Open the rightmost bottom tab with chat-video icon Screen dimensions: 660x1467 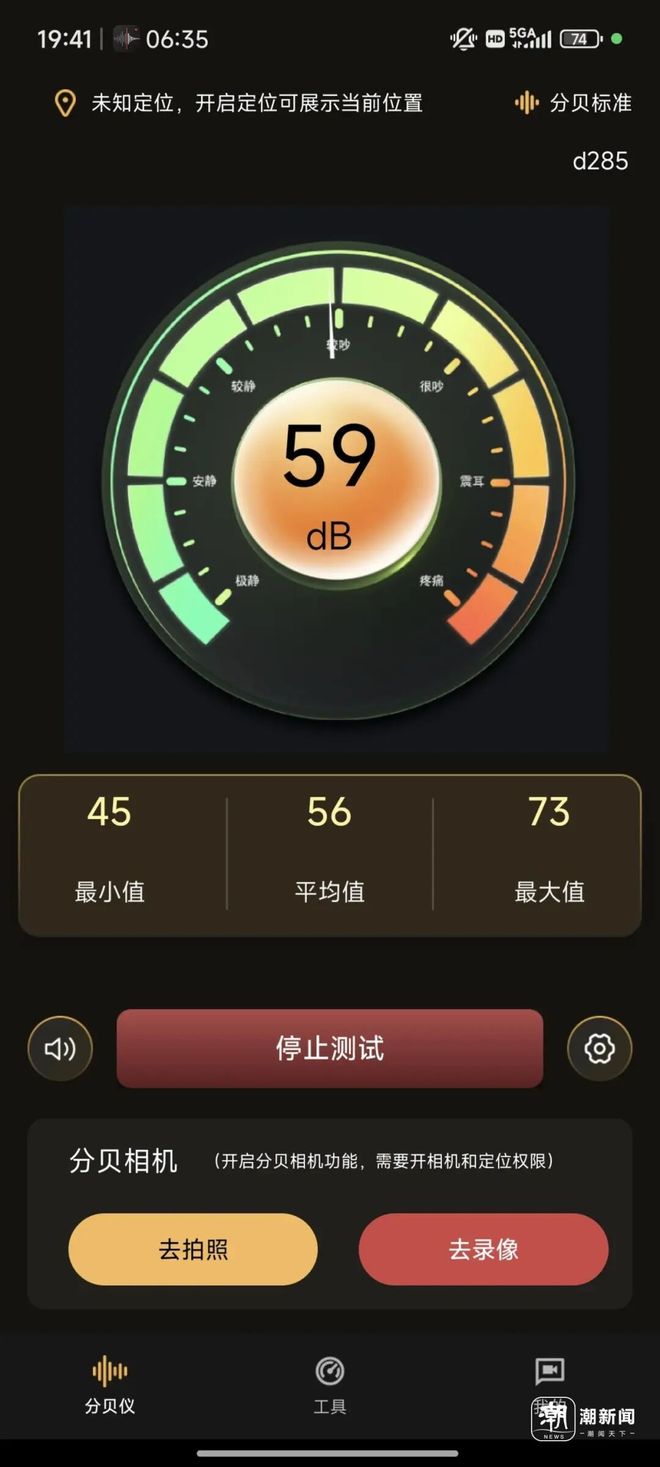(x=549, y=1376)
